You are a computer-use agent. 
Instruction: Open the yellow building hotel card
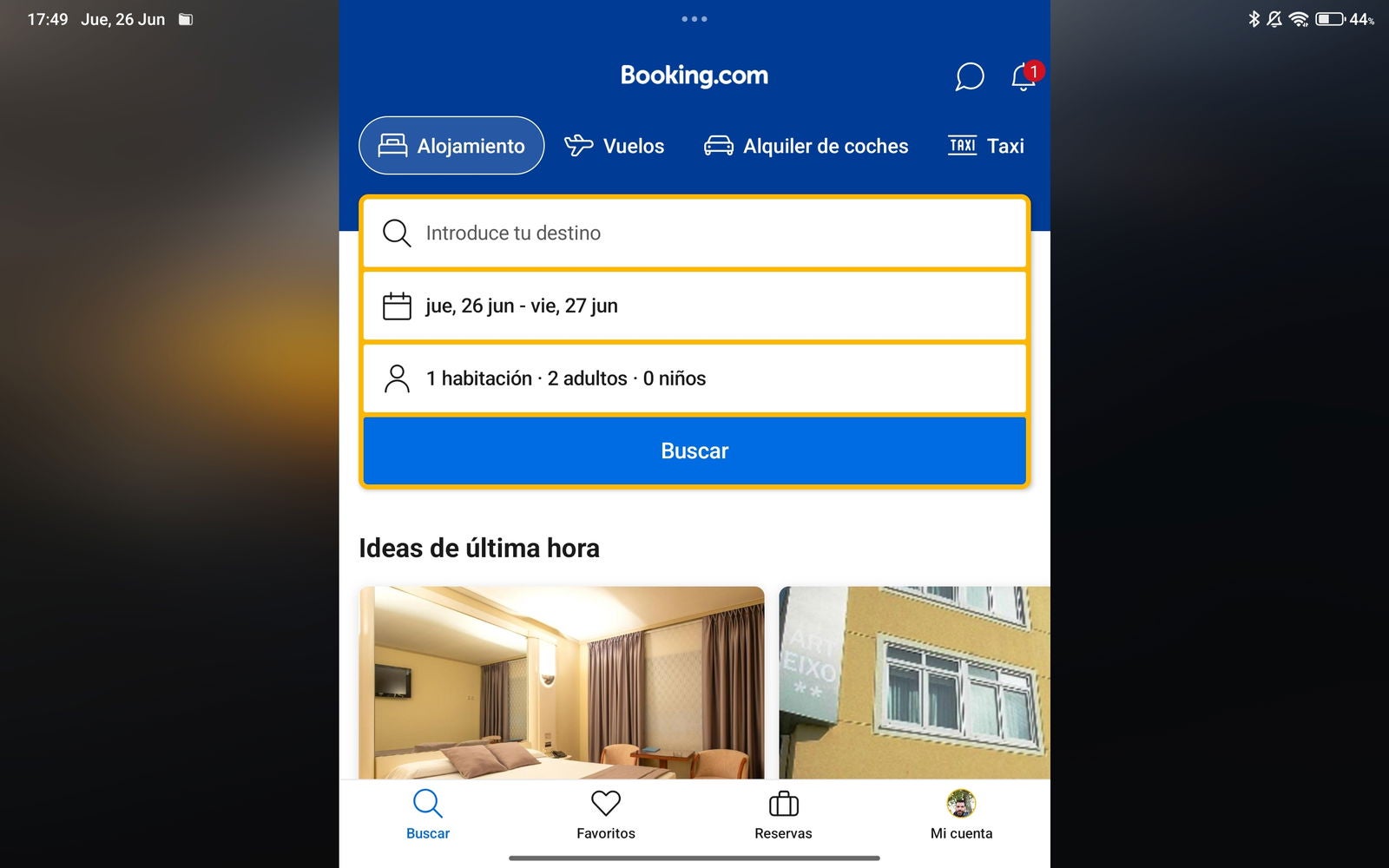point(913,682)
